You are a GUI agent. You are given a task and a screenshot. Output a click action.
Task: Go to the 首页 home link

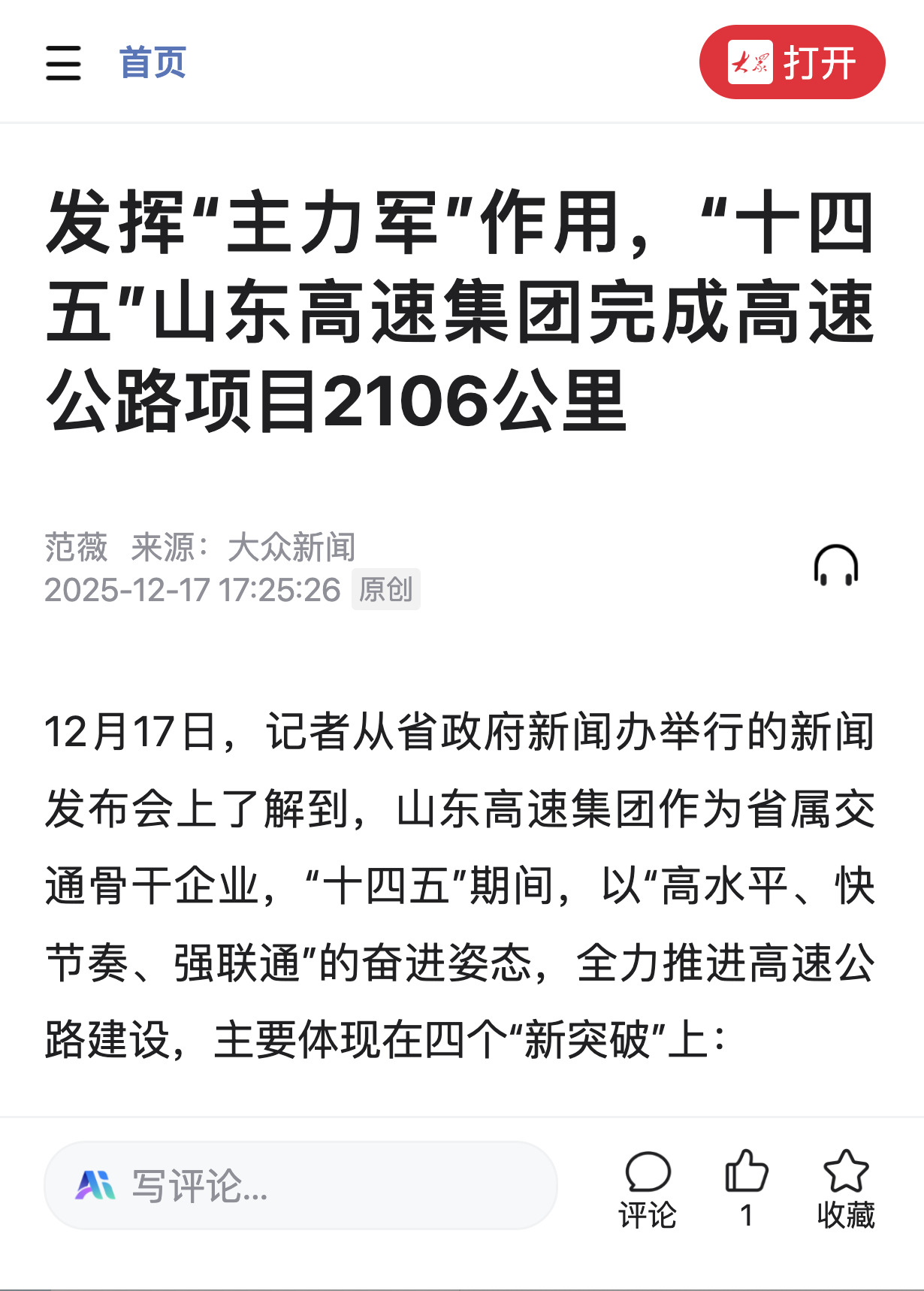(x=152, y=62)
